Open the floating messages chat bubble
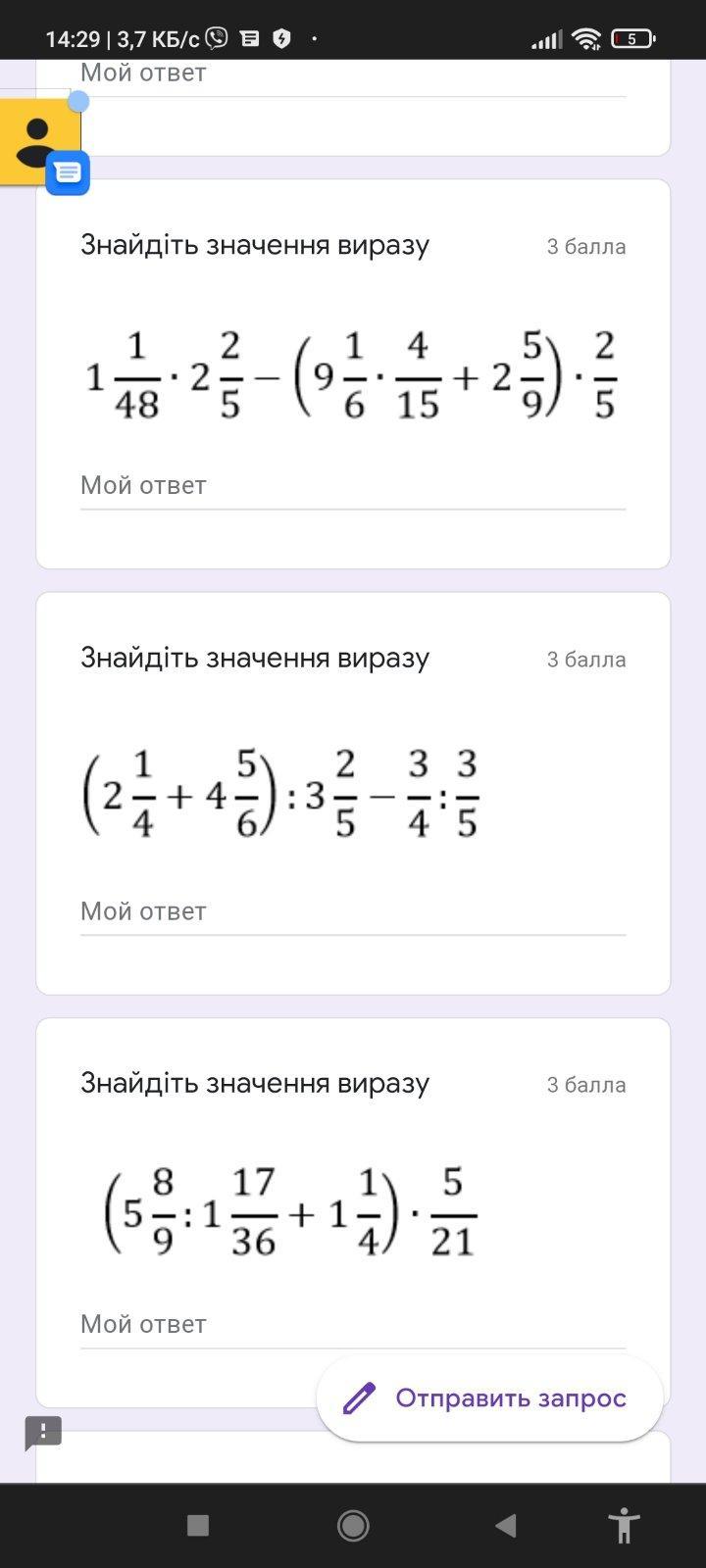This screenshot has height=1568, width=706. click(x=68, y=173)
